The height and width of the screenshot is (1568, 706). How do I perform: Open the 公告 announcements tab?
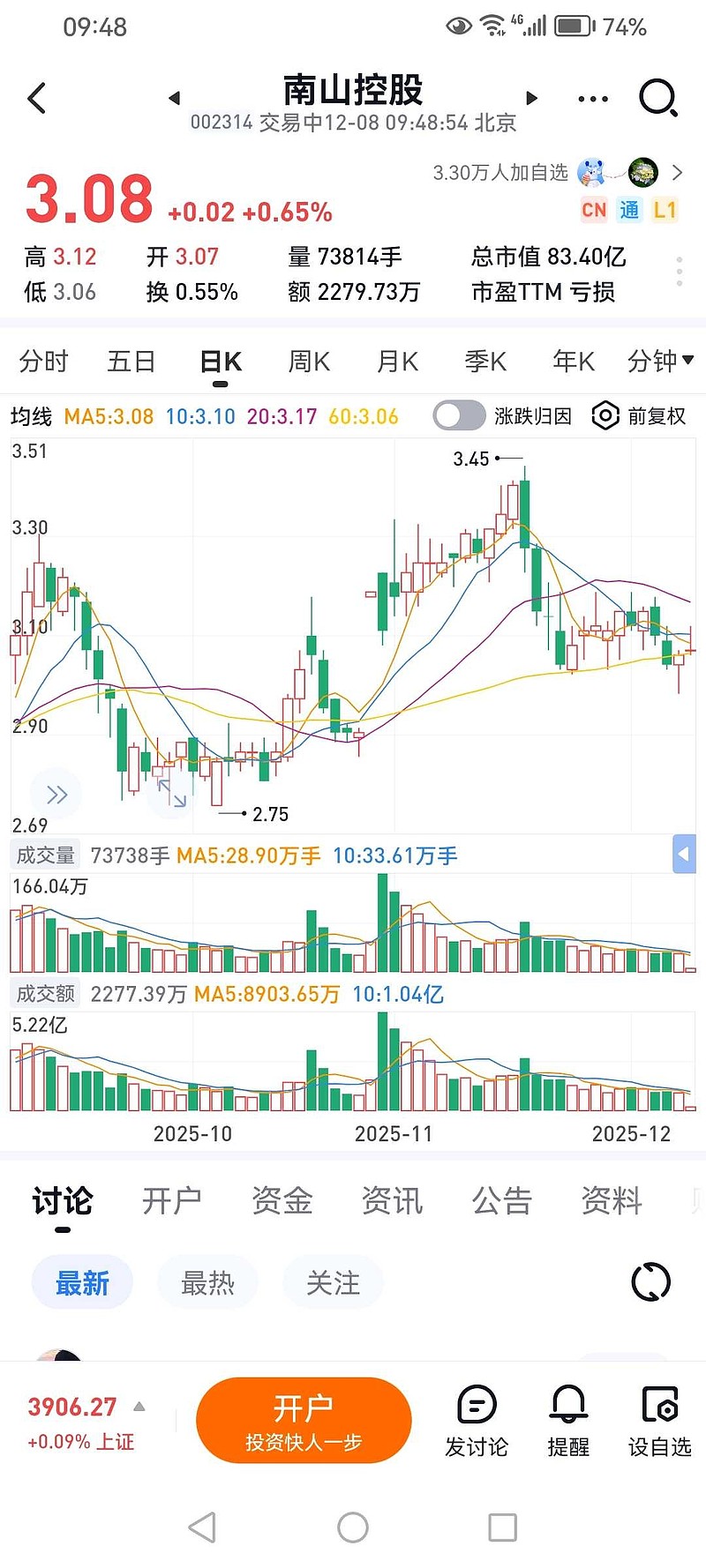[x=501, y=1201]
